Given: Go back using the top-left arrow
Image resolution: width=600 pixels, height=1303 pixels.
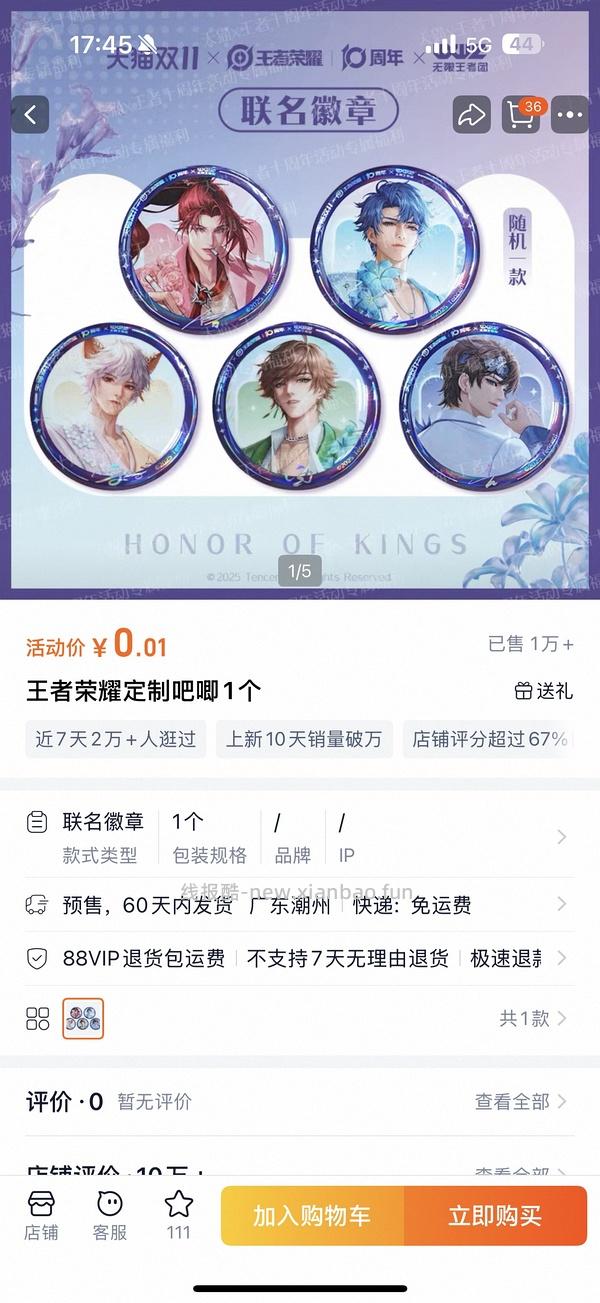Looking at the screenshot, I should [x=30, y=115].
